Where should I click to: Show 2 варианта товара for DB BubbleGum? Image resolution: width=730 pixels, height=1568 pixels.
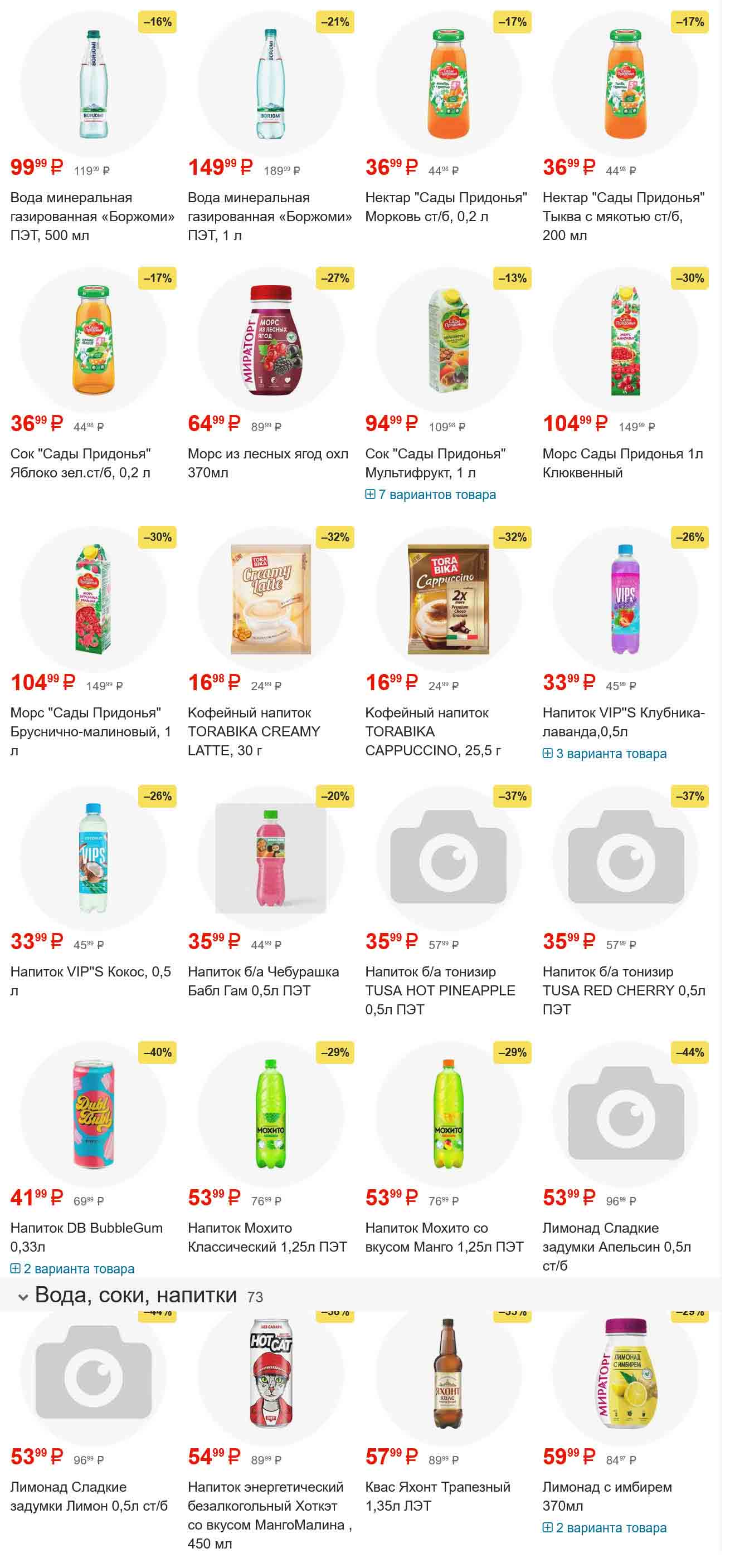point(78,1268)
